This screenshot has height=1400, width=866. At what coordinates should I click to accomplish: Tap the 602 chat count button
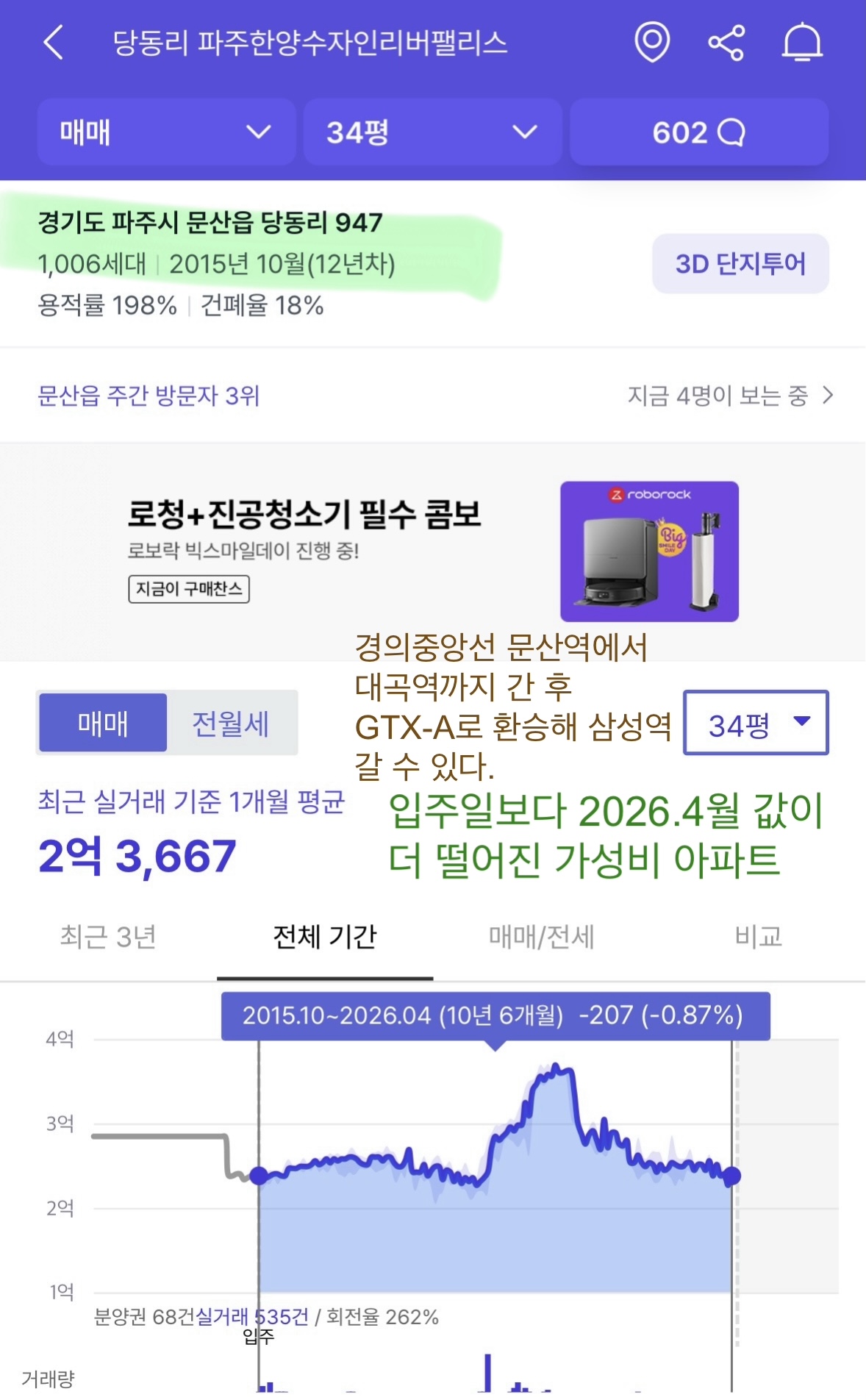[699, 132]
